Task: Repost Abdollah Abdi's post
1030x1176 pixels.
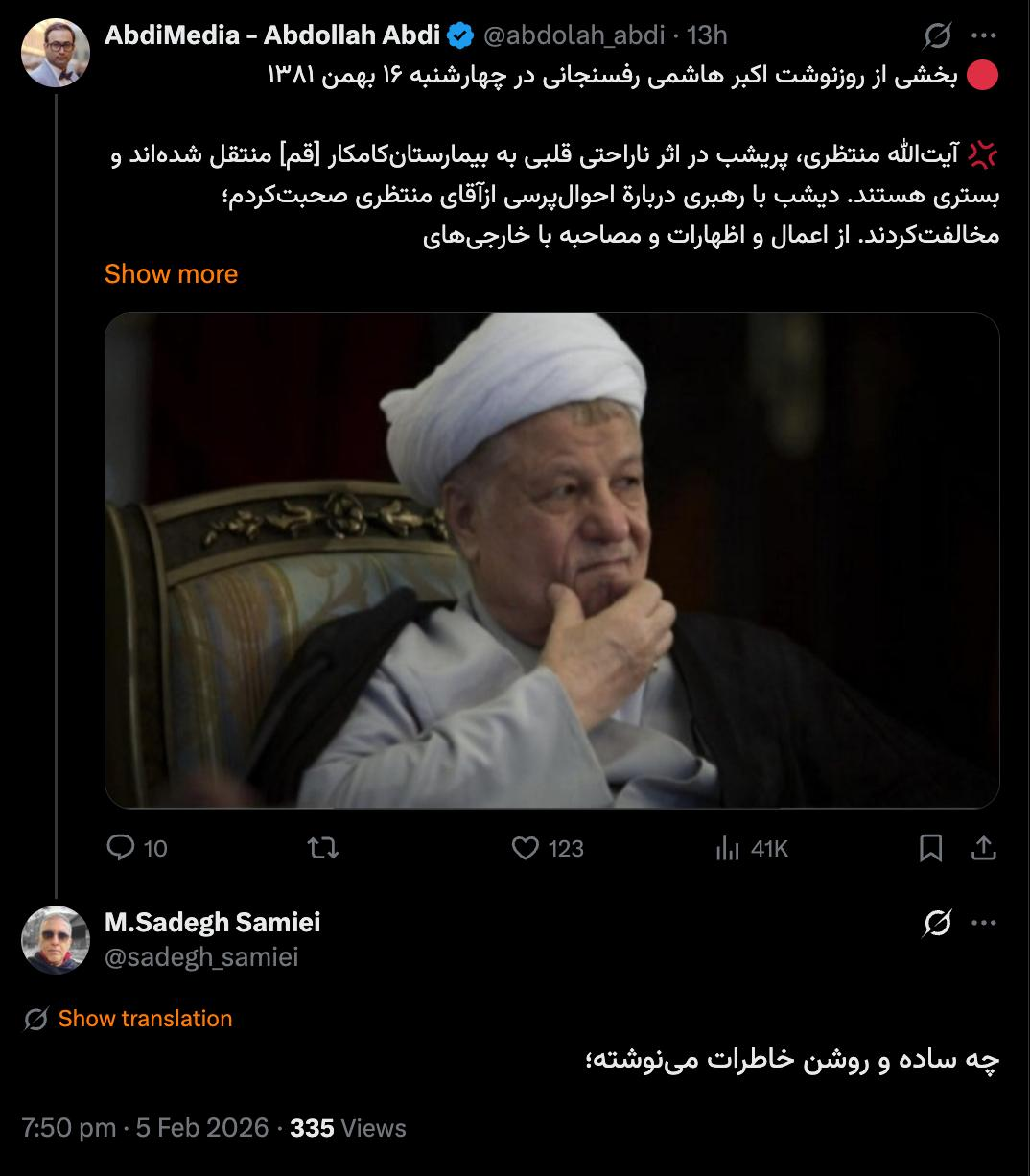Action: tap(323, 848)
